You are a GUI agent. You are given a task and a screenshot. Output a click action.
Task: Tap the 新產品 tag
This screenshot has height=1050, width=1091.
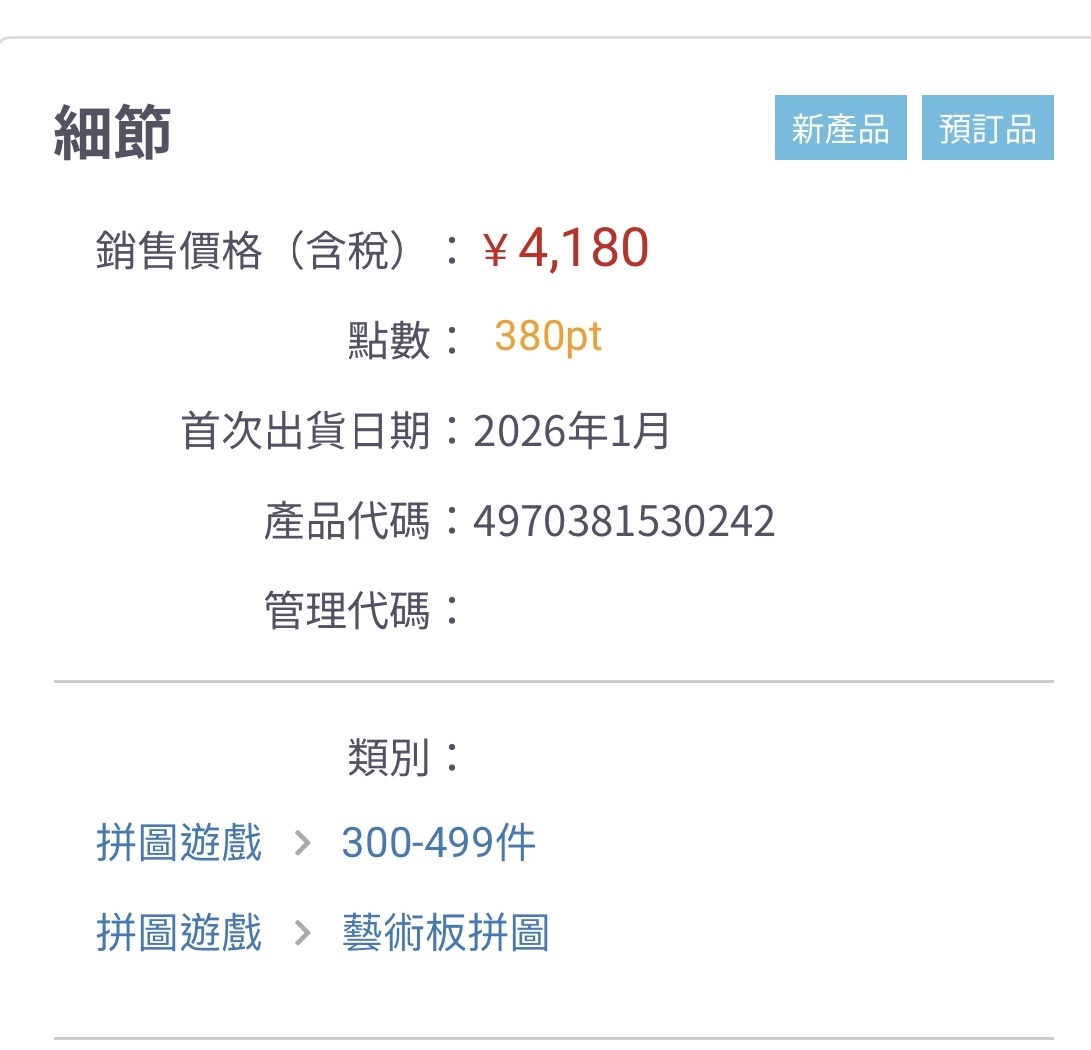click(841, 128)
